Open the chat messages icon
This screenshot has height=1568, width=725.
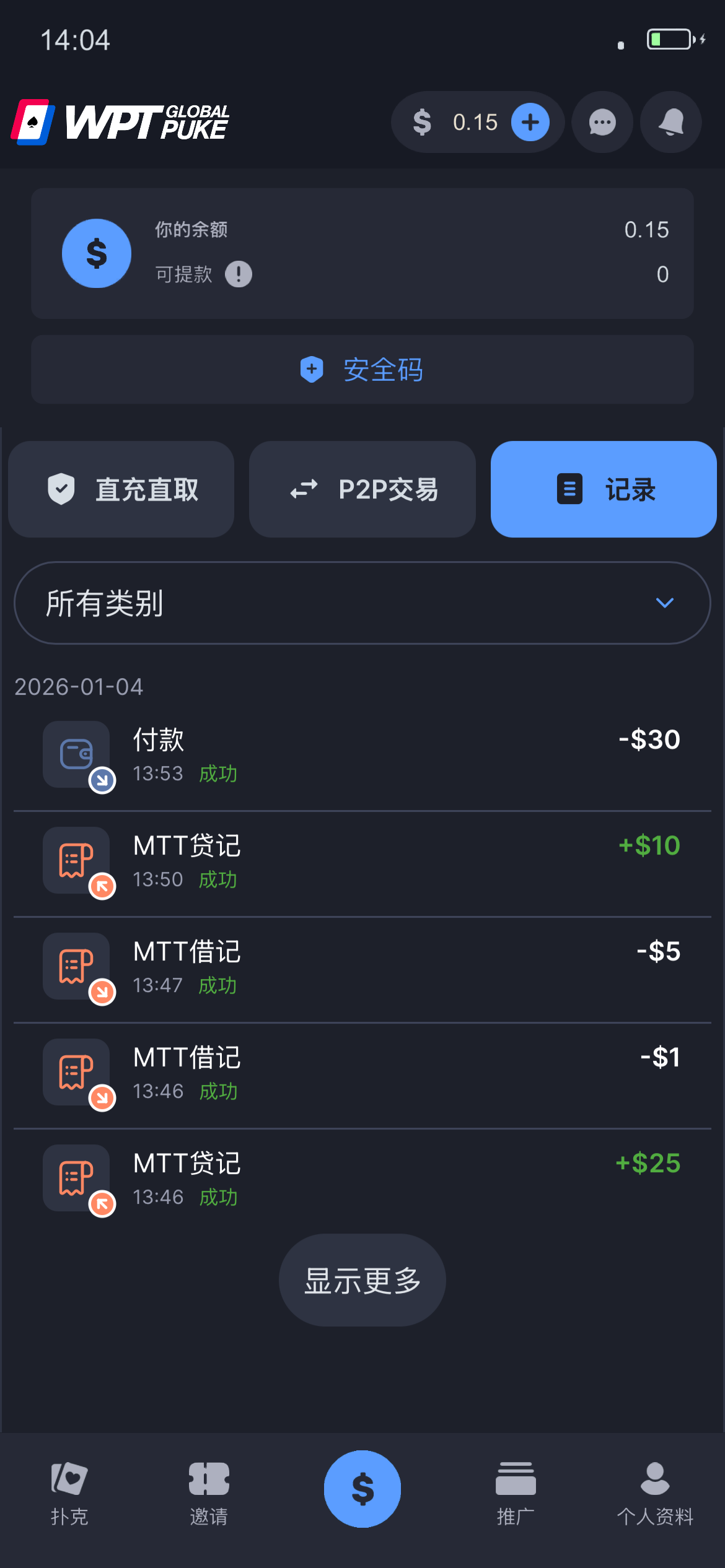[602, 122]
